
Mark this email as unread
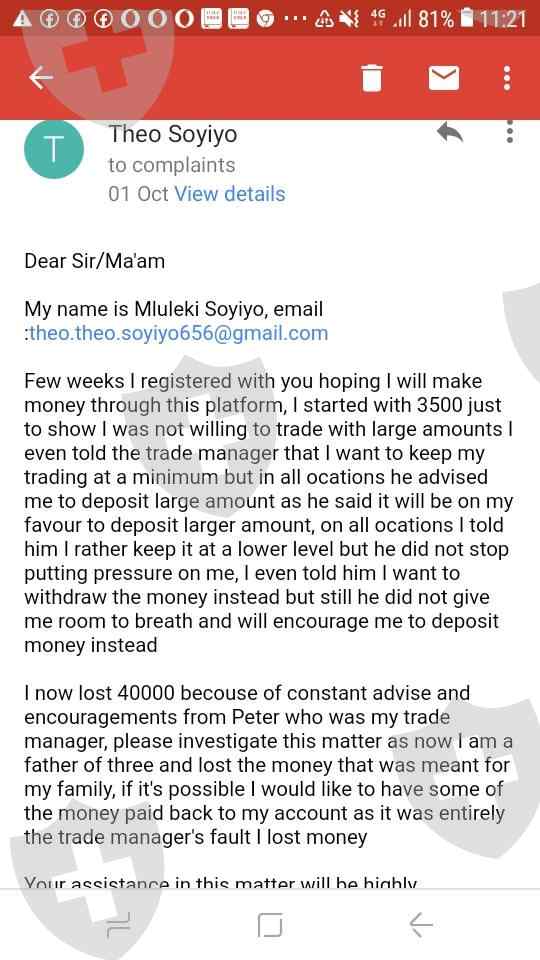pos(444,78)
